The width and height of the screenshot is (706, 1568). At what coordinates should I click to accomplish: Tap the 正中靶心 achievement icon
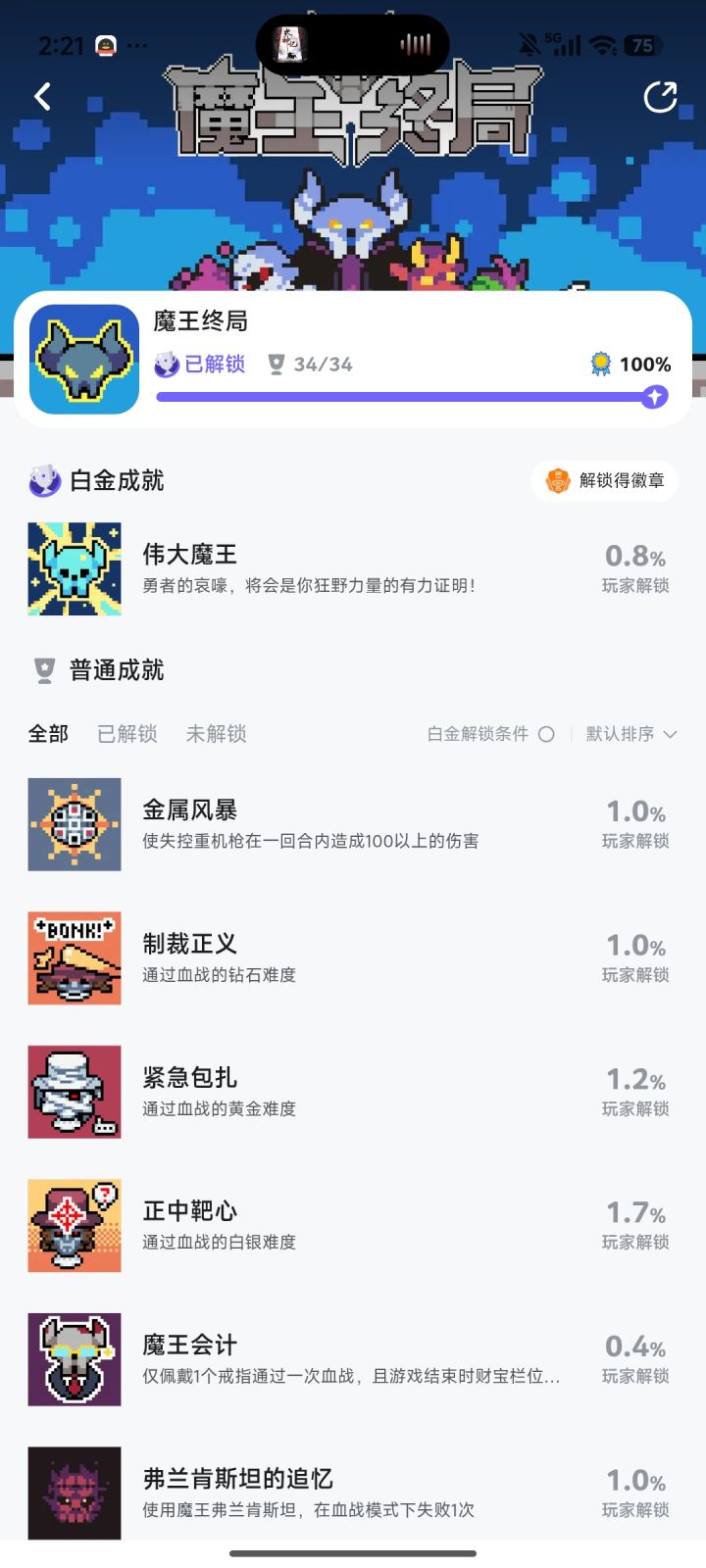coord(74,1225)
